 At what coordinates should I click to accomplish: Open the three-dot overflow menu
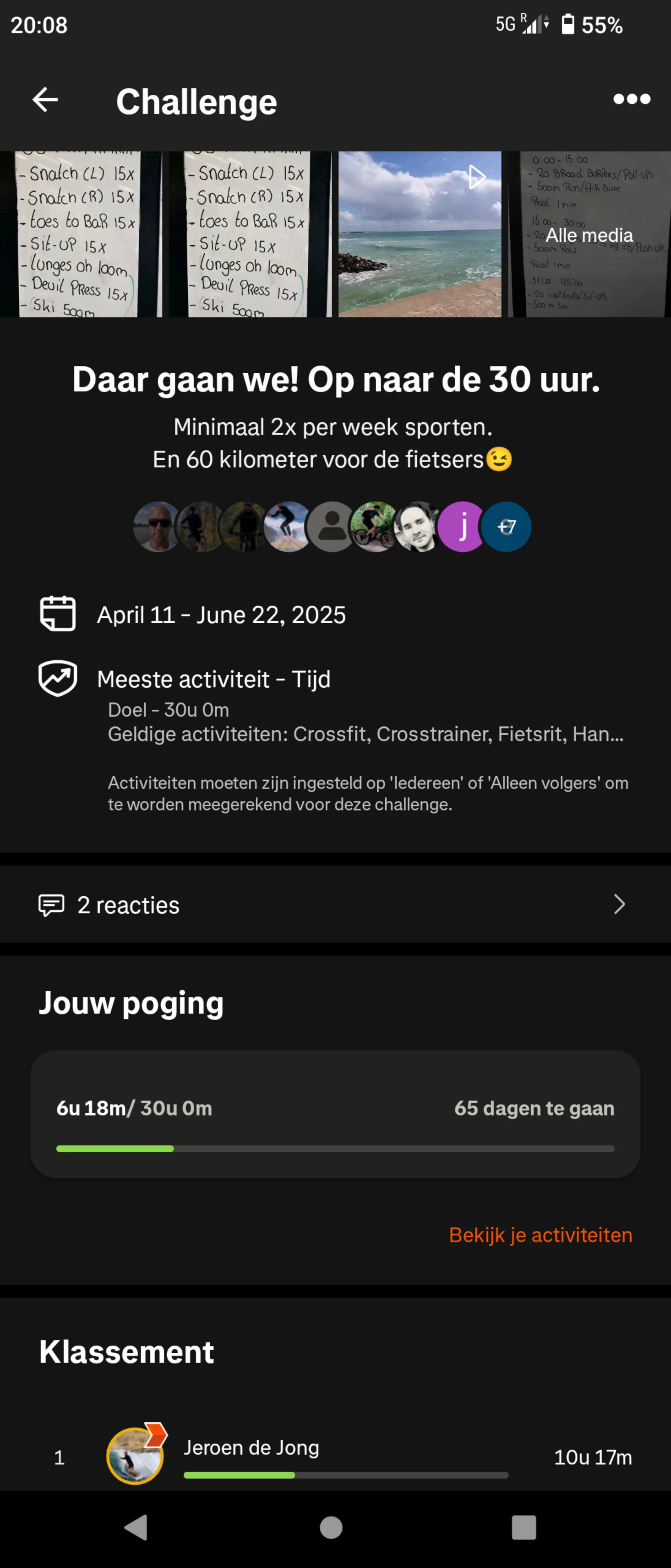pyautogui.click(x=631, y=99)
